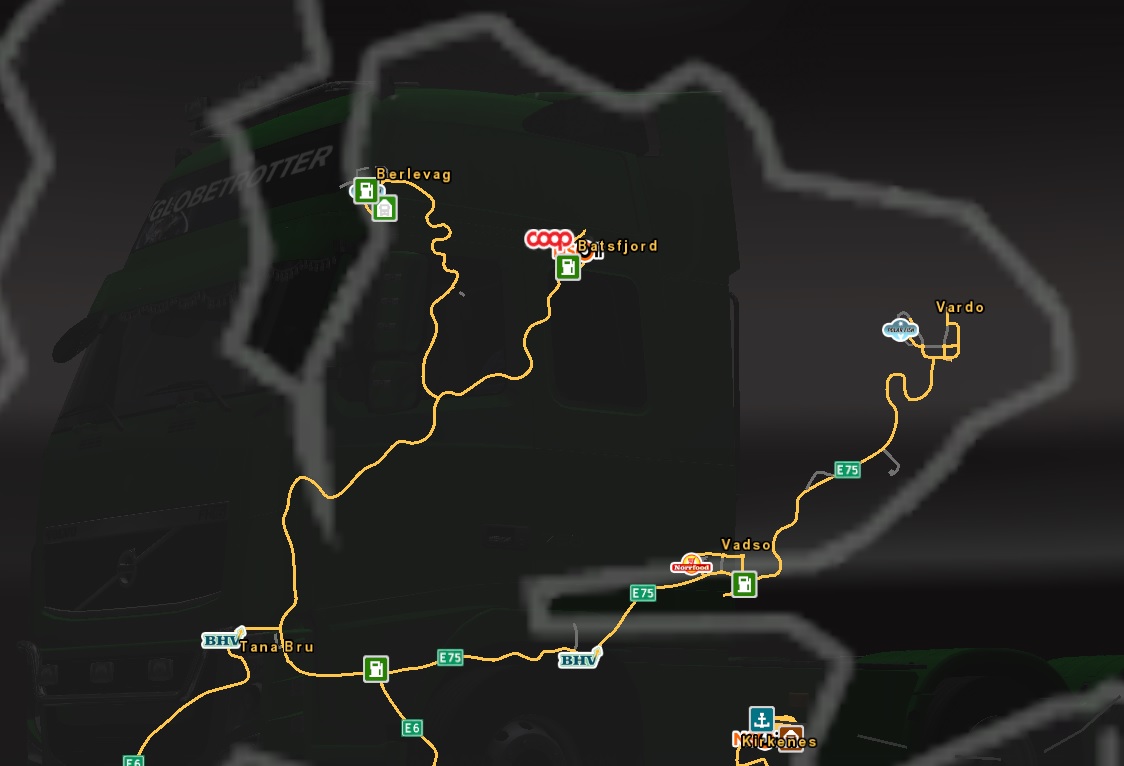Select the fuel station at Vadso

click(x=743, y=584)
